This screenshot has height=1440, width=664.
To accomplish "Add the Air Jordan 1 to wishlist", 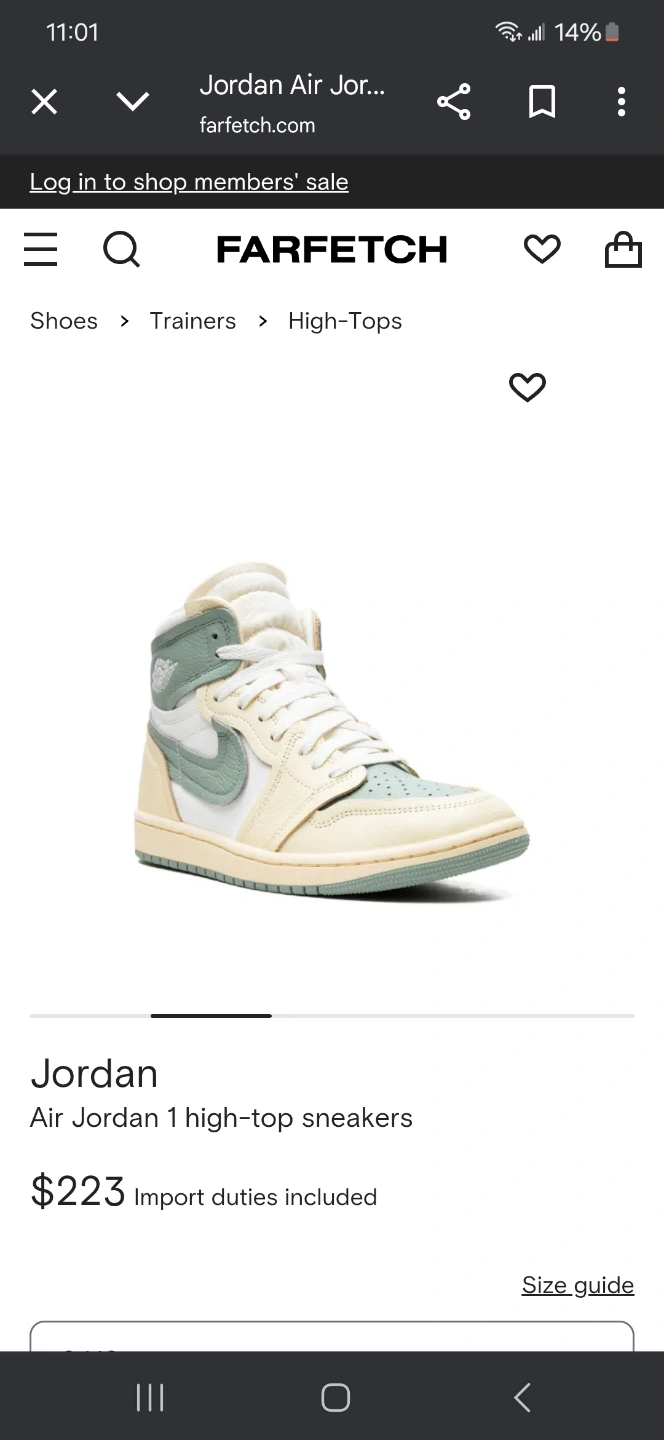I will [x=527, y=387].
